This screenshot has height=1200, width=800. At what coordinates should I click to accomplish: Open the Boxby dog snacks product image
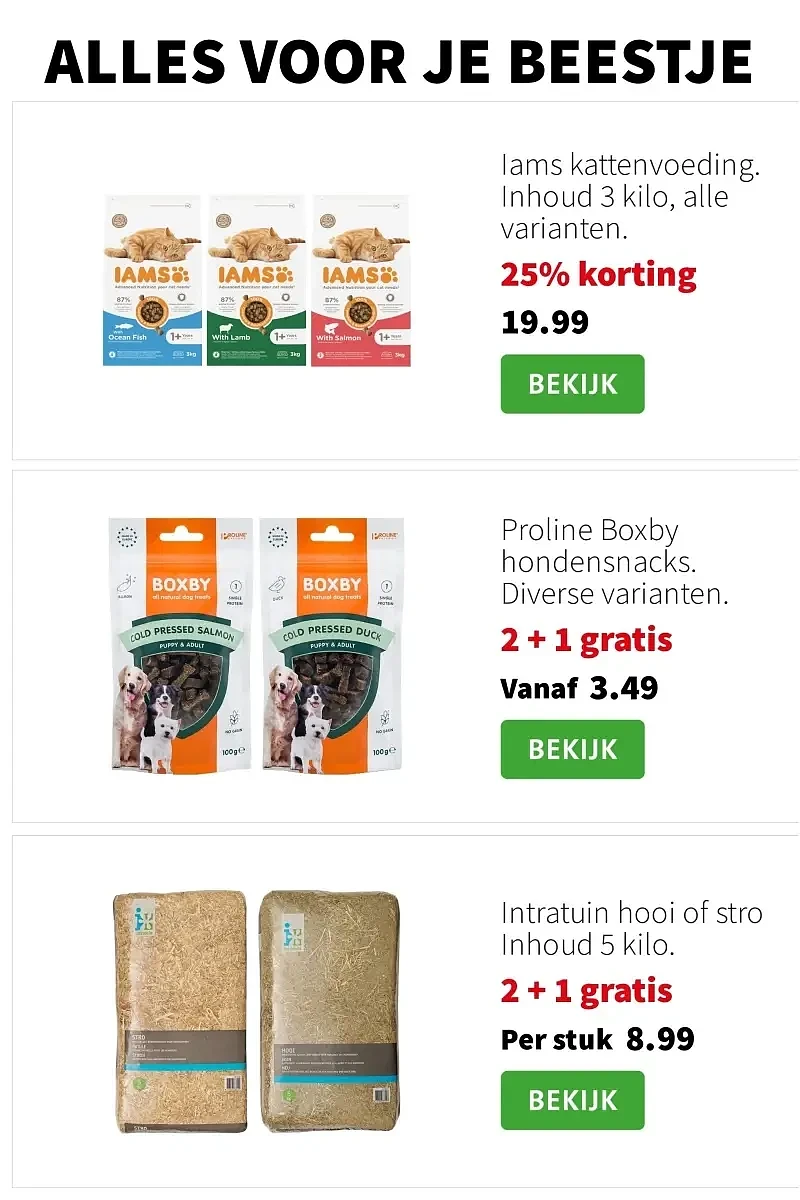[x=257, y=645]
